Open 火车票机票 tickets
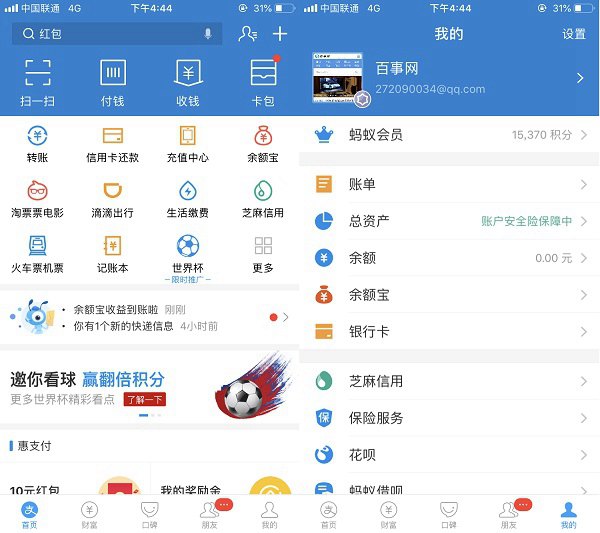The image size is (600, 533). click(x=37, y=253)
